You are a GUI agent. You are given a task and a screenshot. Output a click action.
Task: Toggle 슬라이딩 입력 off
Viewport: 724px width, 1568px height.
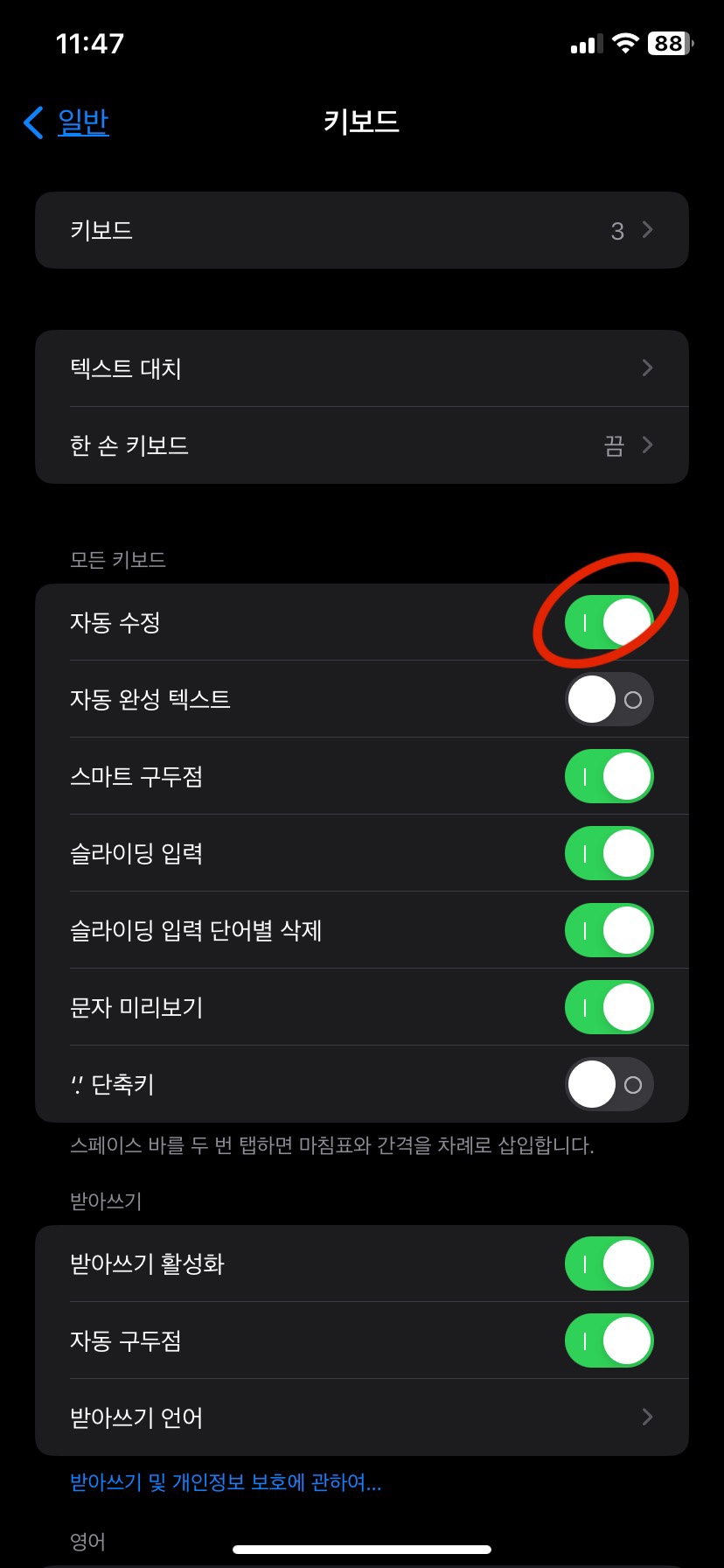pyautogui.click(x=609, y=853)
